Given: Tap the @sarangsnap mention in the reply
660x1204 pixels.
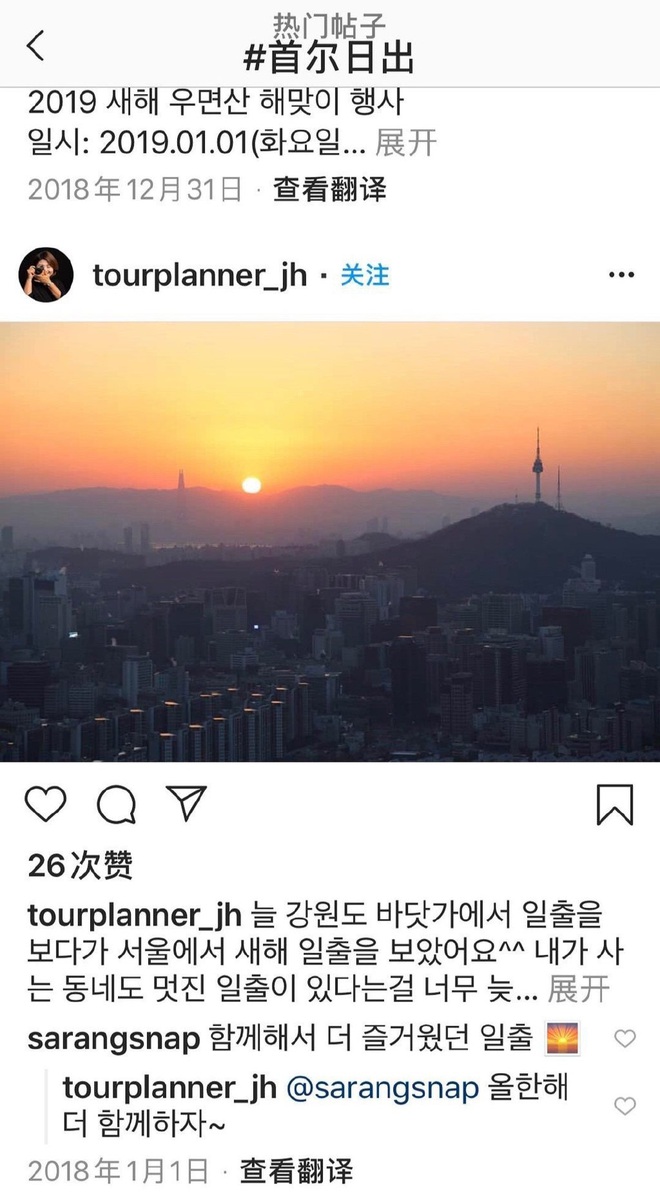Looking at the screenshot, I should pos(383,1089).
